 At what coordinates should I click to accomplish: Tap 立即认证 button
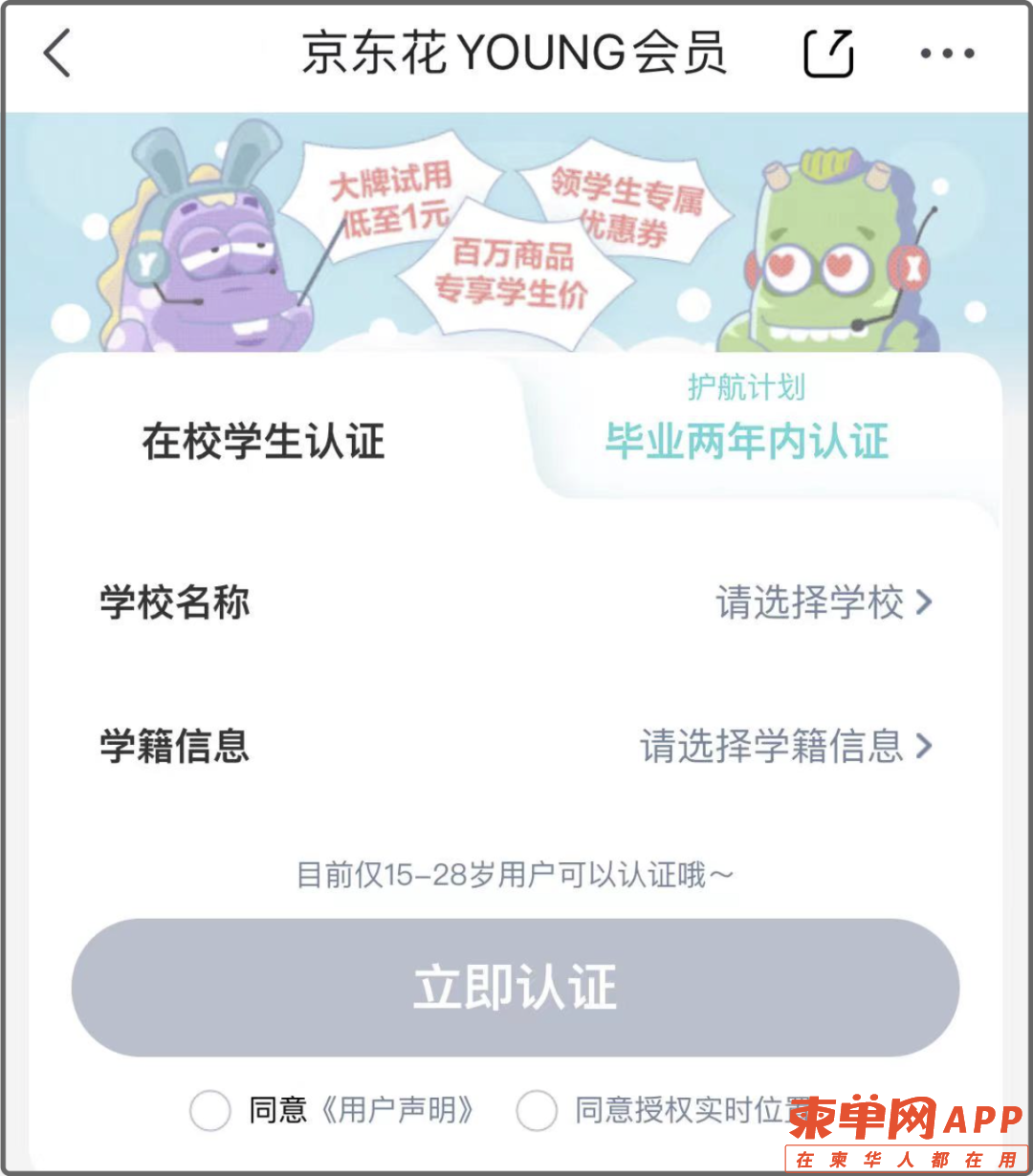pos(516,988)
